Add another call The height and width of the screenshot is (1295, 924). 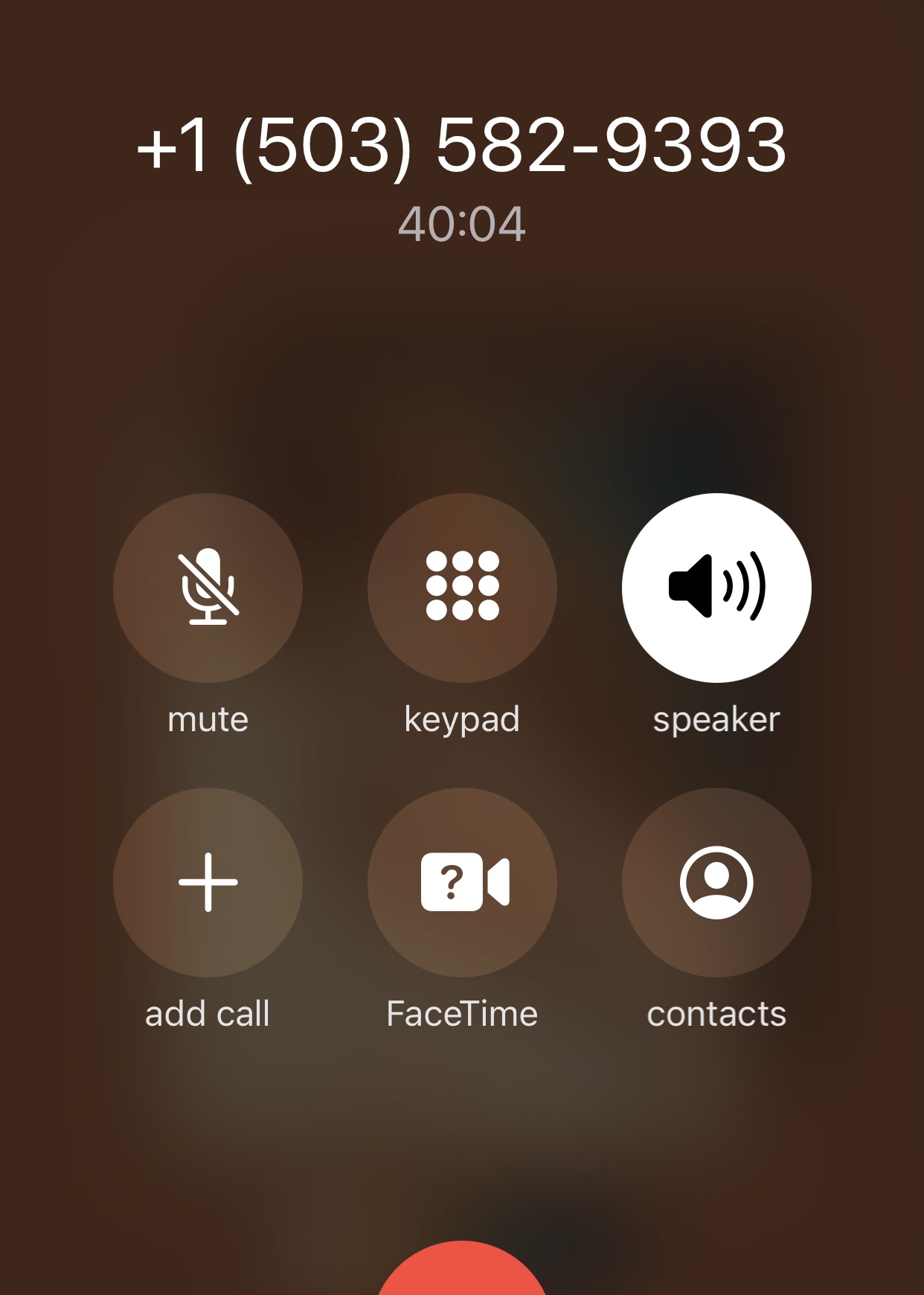pyautogui.click(x=208, y=882)
